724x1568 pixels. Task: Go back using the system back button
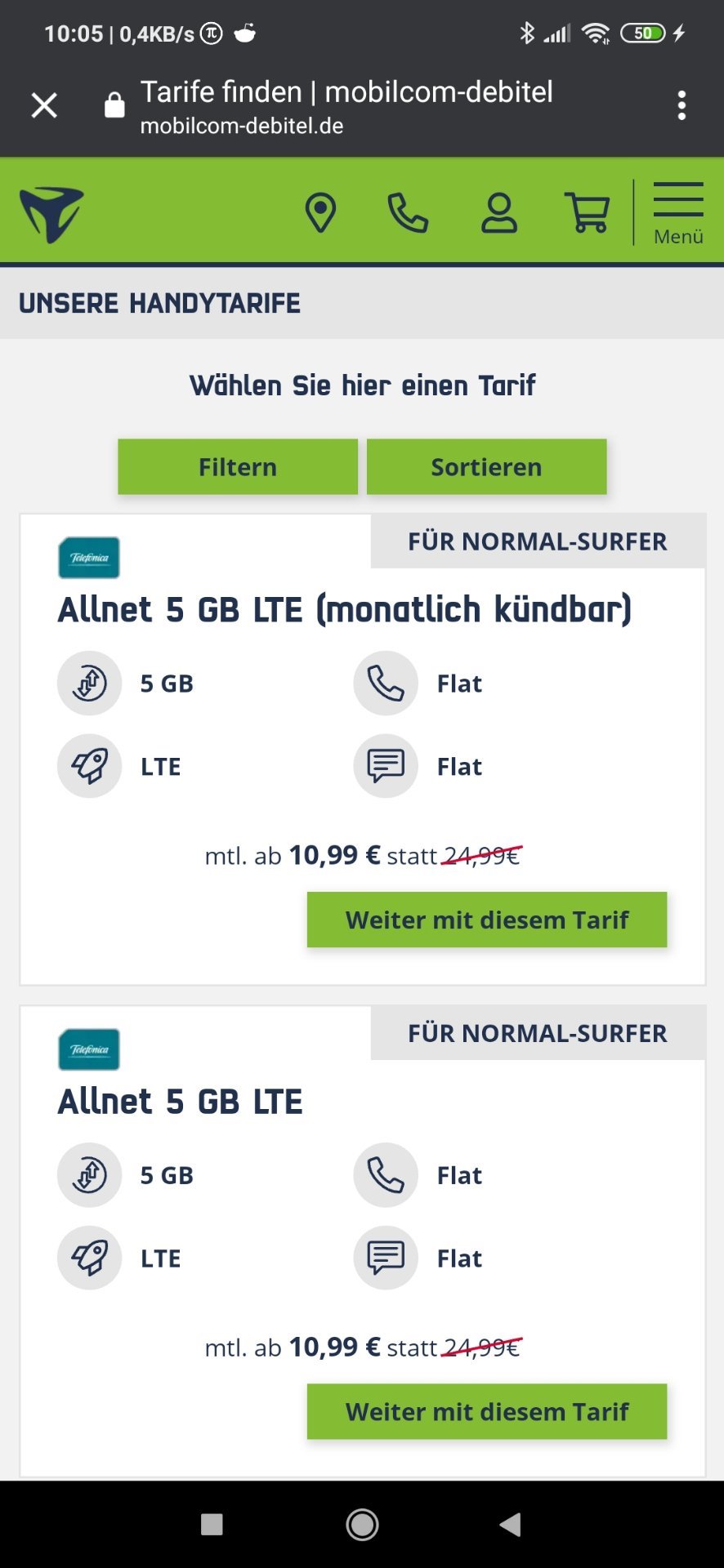[511, 1524]
